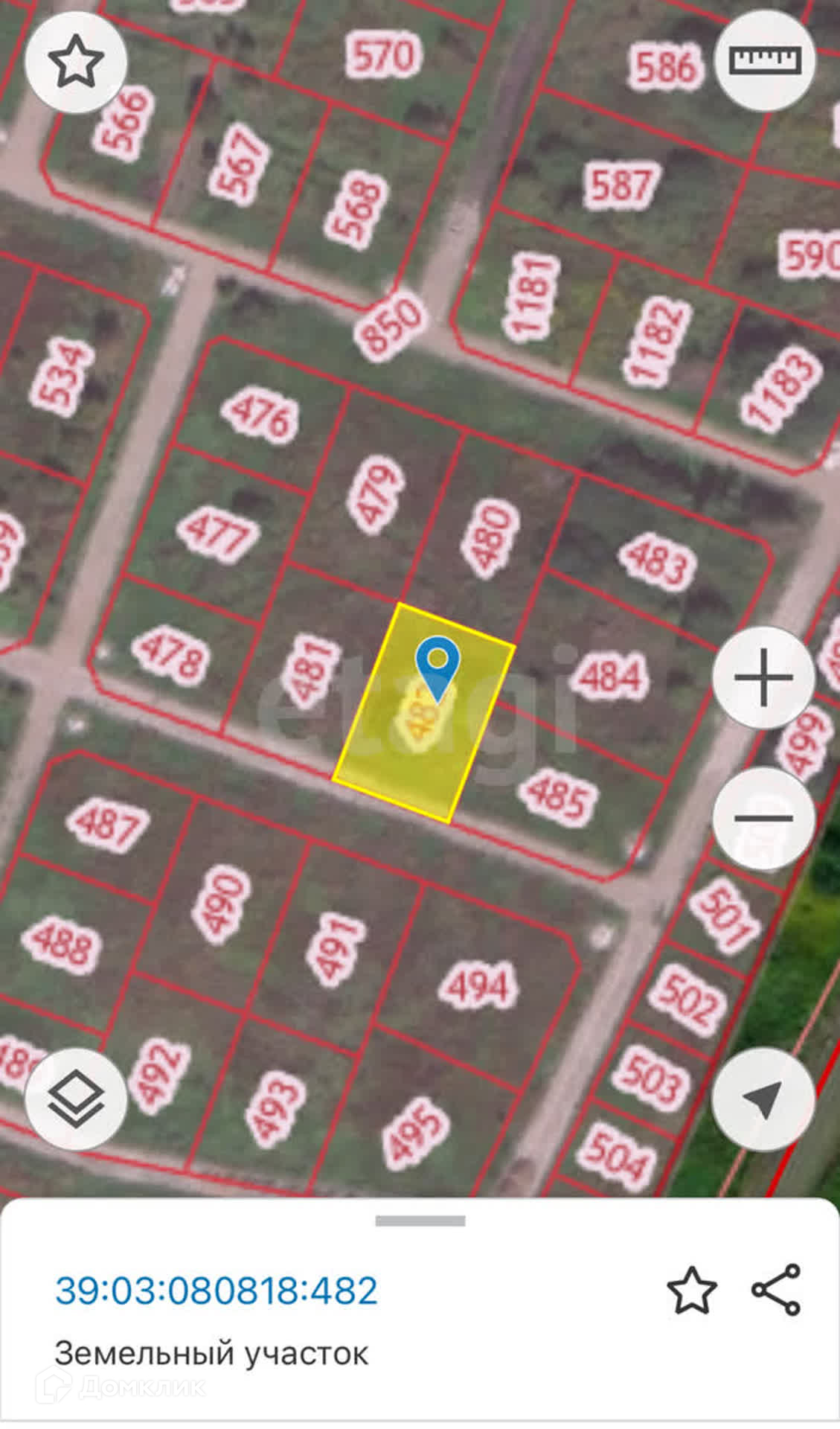840x1429 pixels.
Task: Activate the ruler measurement tool
Action: pos(765,60)
